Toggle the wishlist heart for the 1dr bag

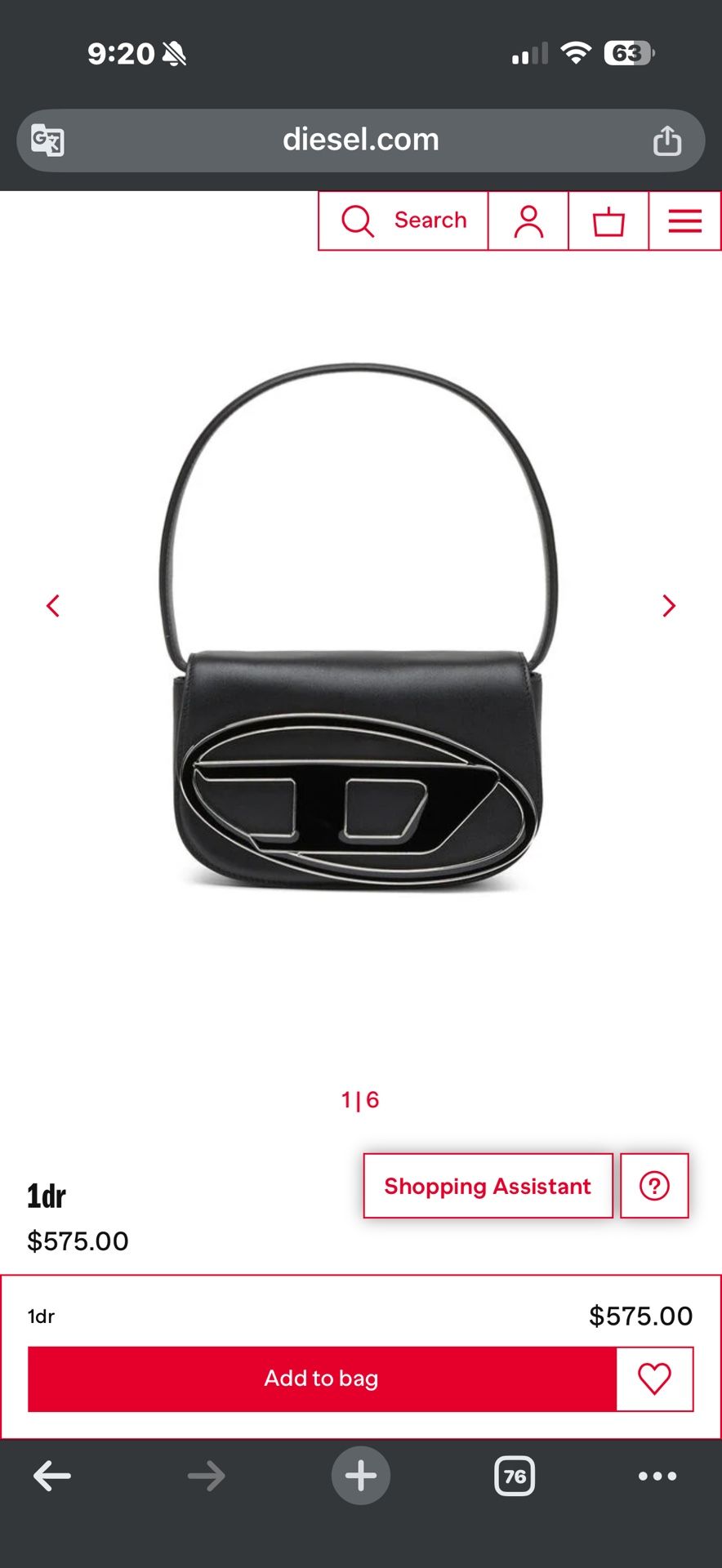[654, 1378]
